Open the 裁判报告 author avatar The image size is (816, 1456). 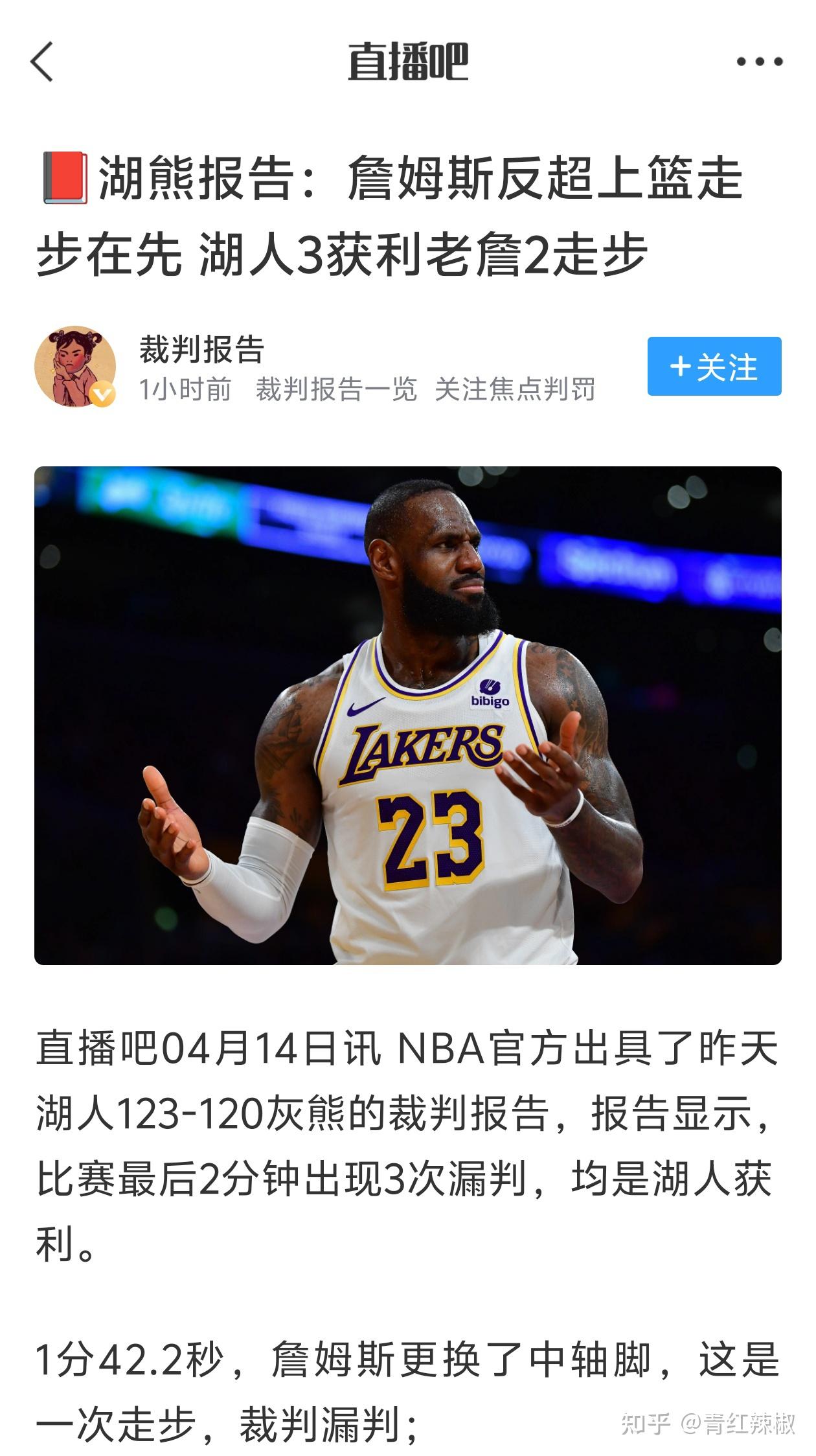pos(75,367)
